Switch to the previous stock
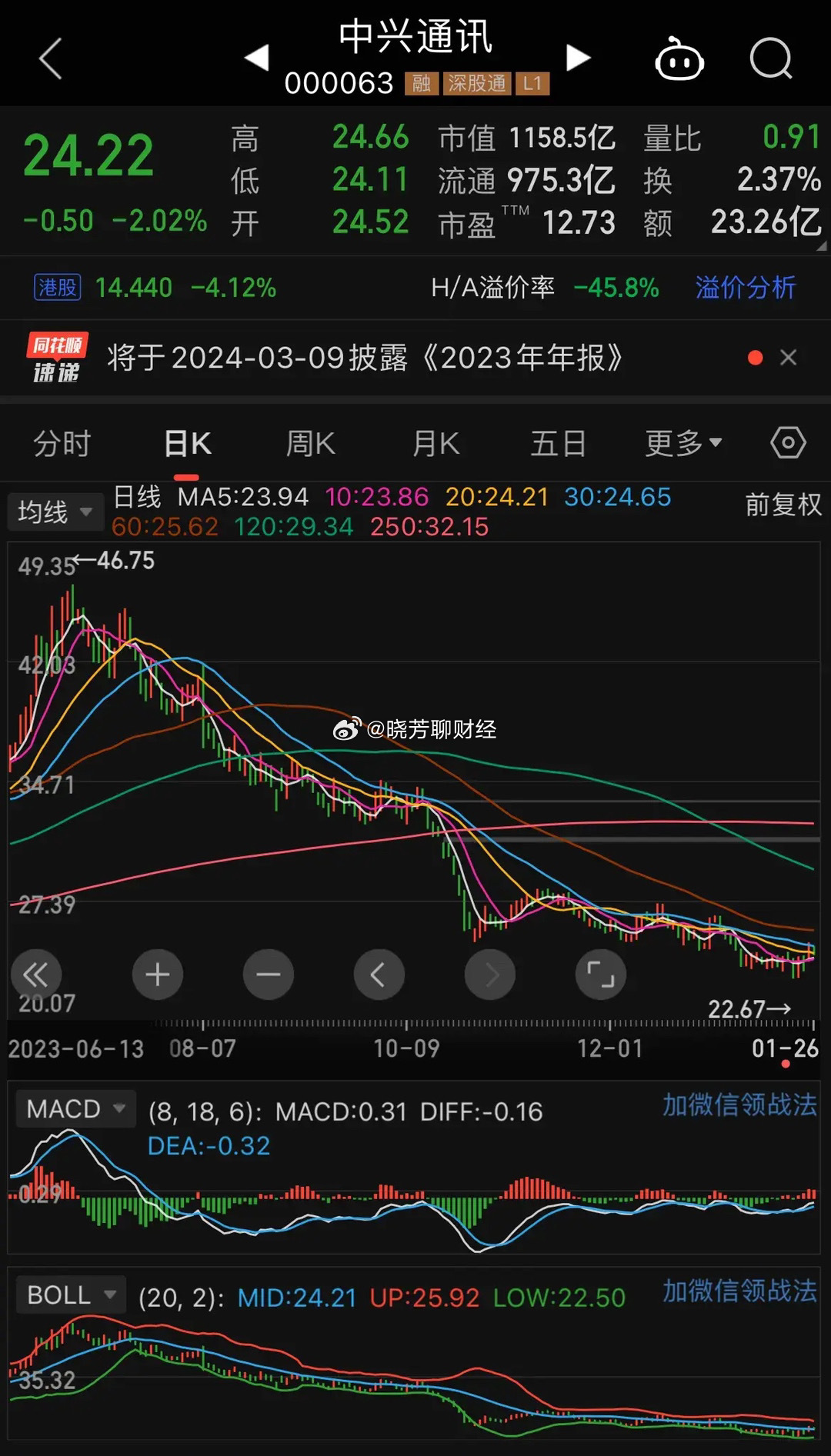This screenshot has width=831, height=1456. [x=256, y=57]
